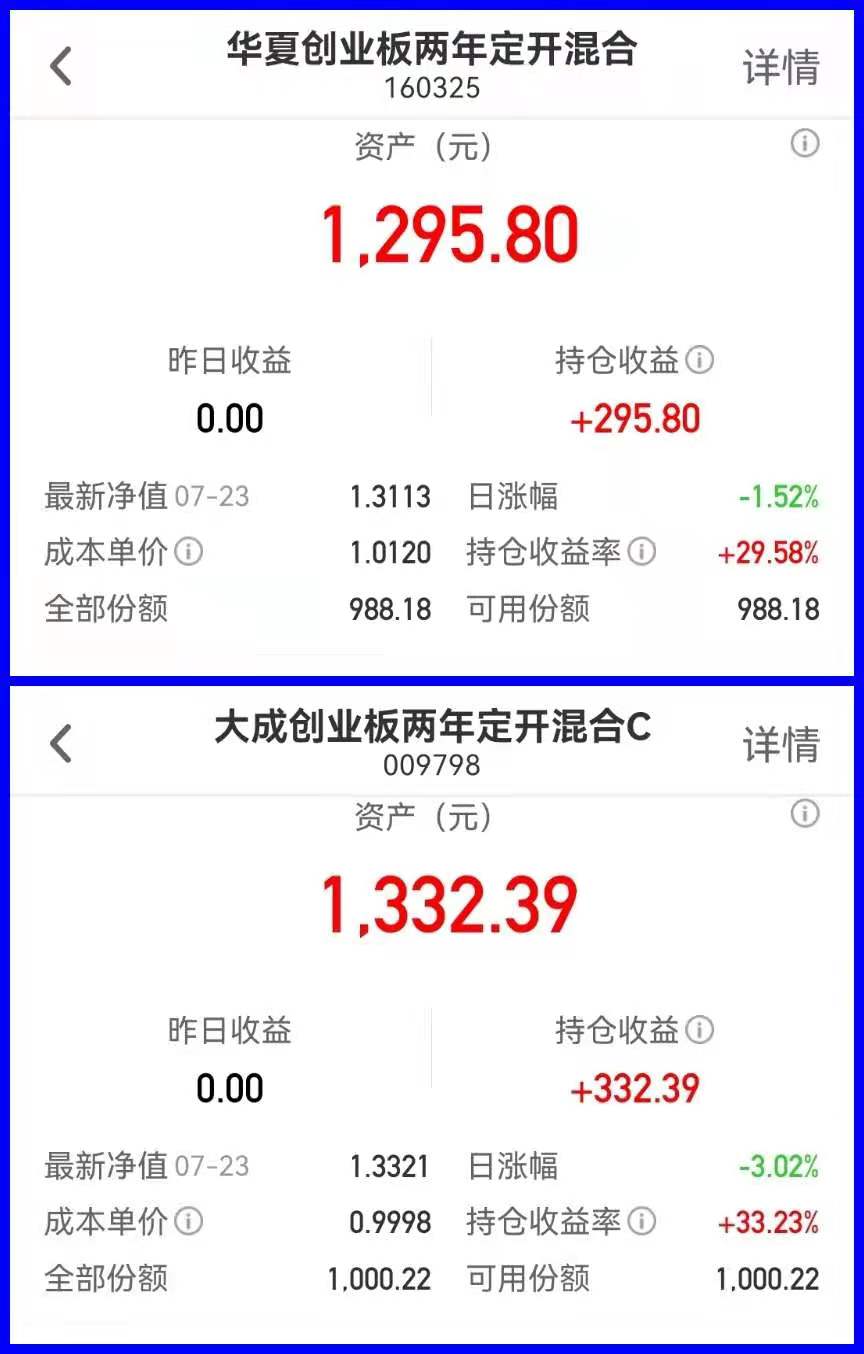This screenshot has height=1354, width=864.
Task: Tap the fund title 大成创业板两年定开混合C
Action: coord(432,730)
